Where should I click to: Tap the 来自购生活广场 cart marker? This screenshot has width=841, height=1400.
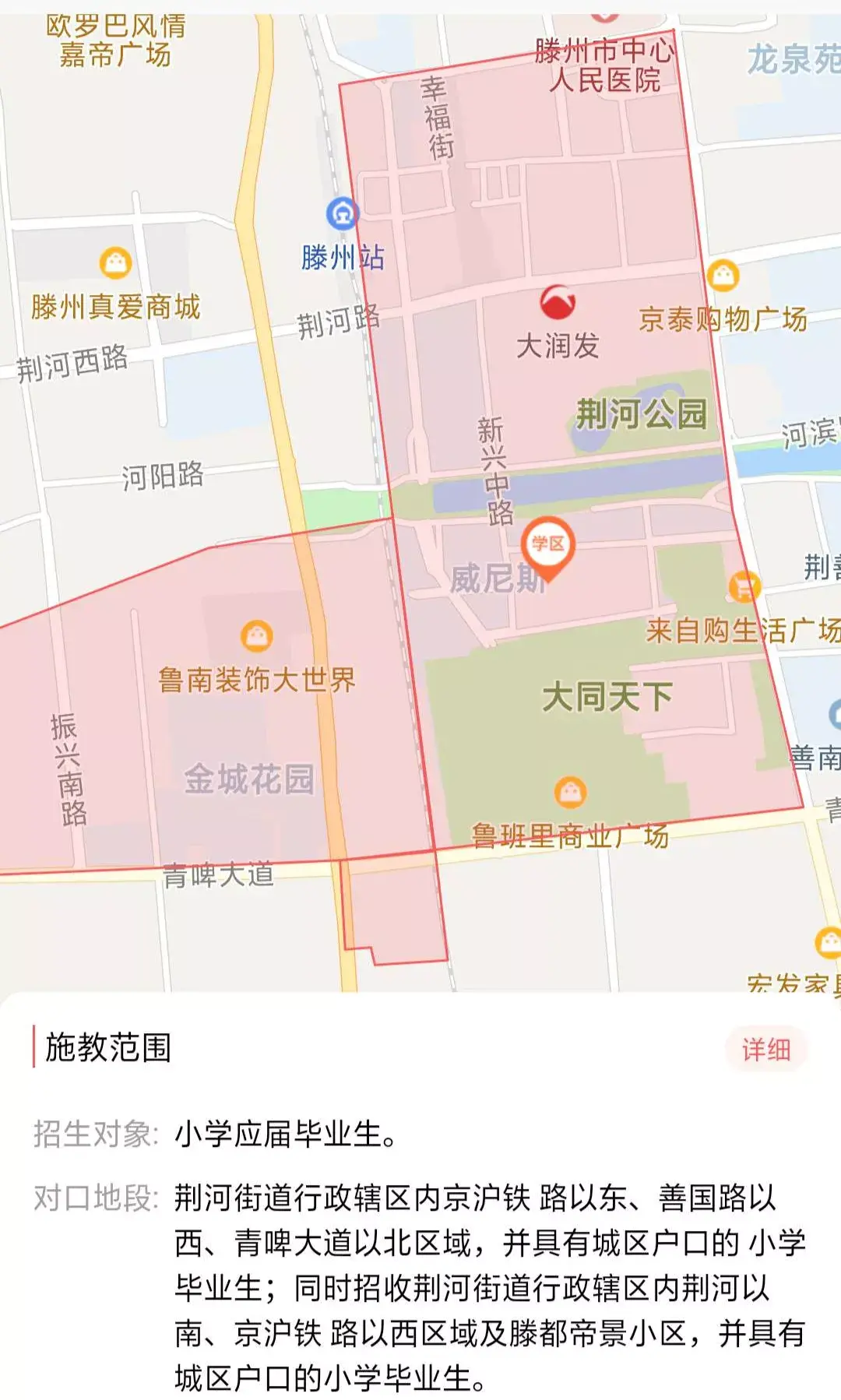744,586
